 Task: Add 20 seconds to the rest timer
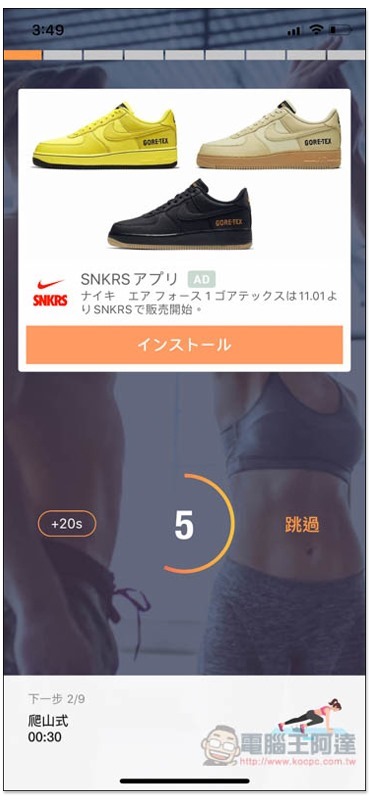[x=67, y=524]
